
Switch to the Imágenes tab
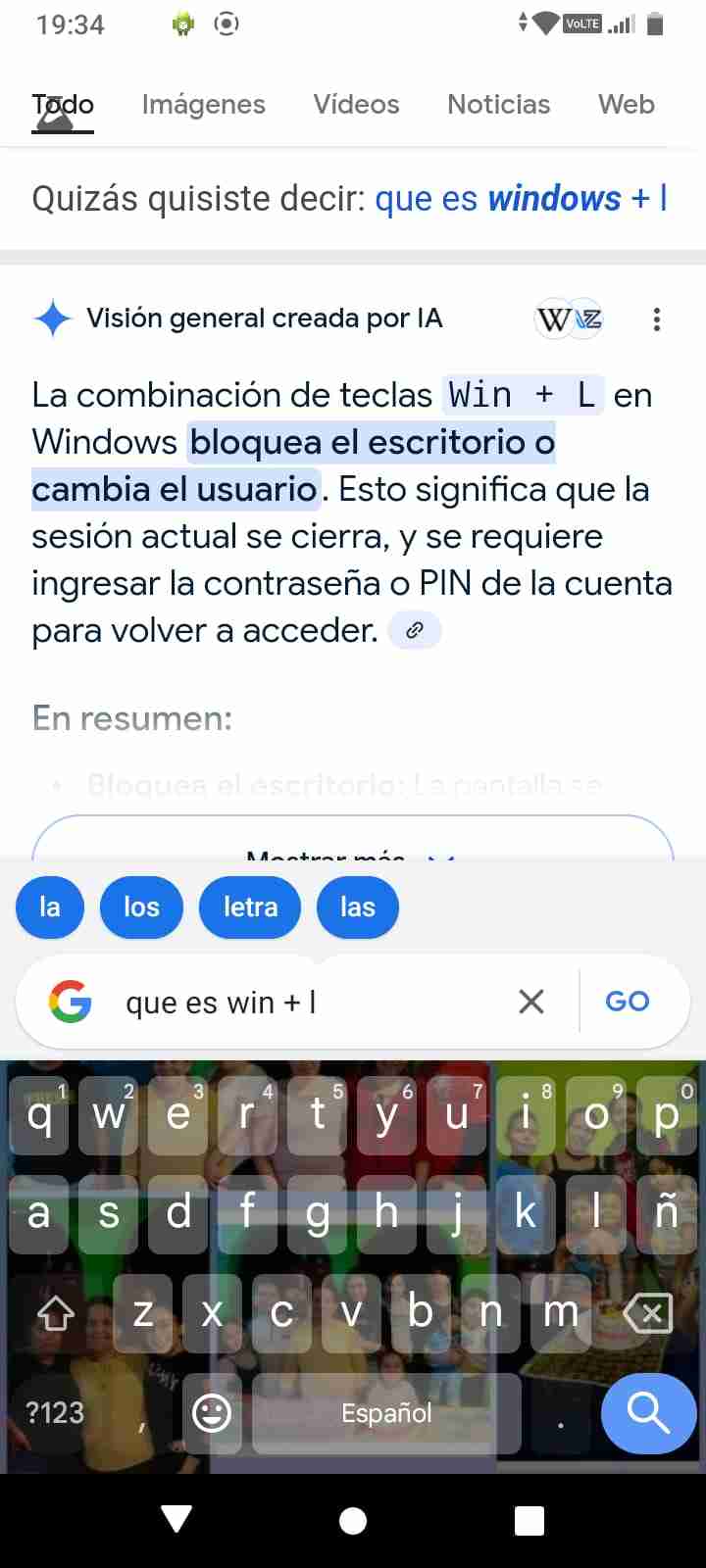click(203, 105)
